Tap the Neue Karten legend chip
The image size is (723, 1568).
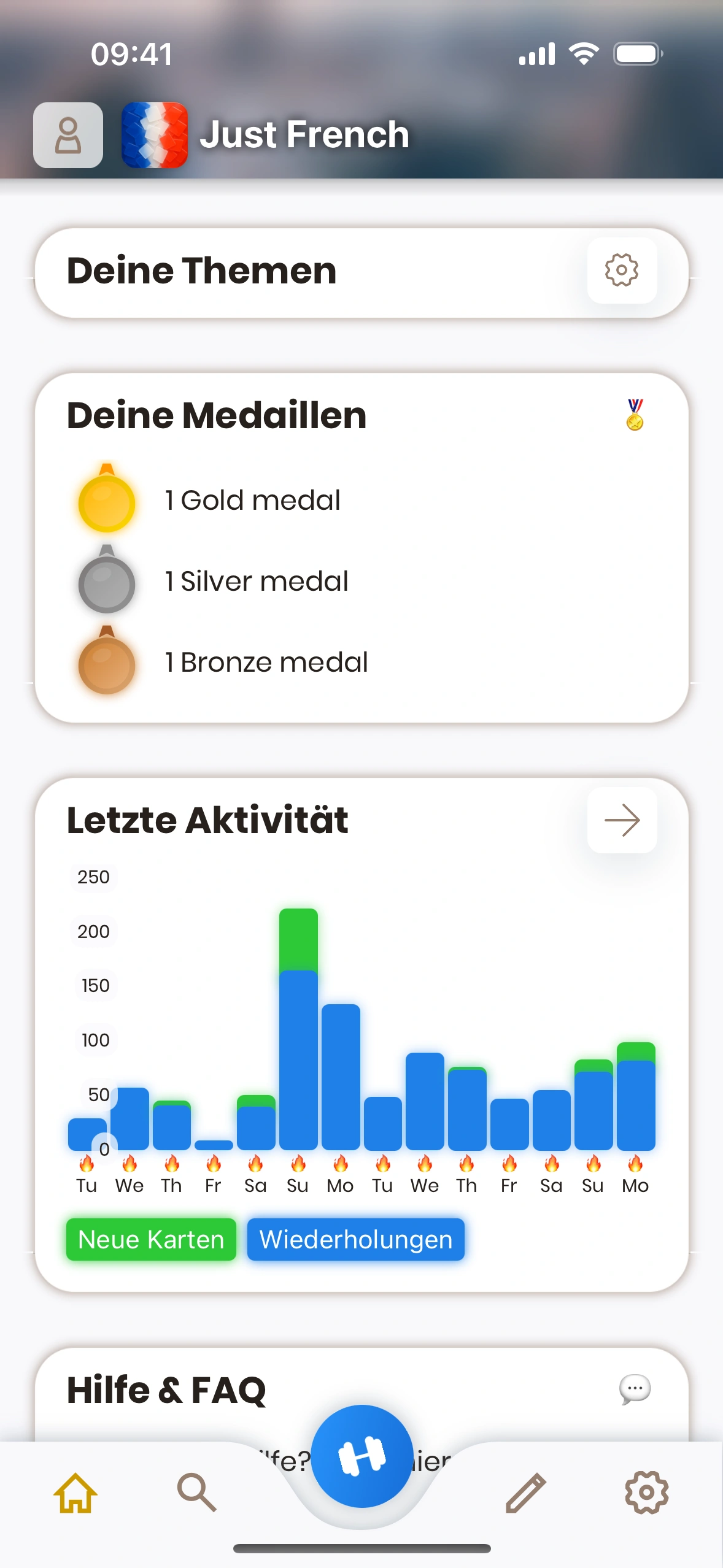pos(151,1239)
